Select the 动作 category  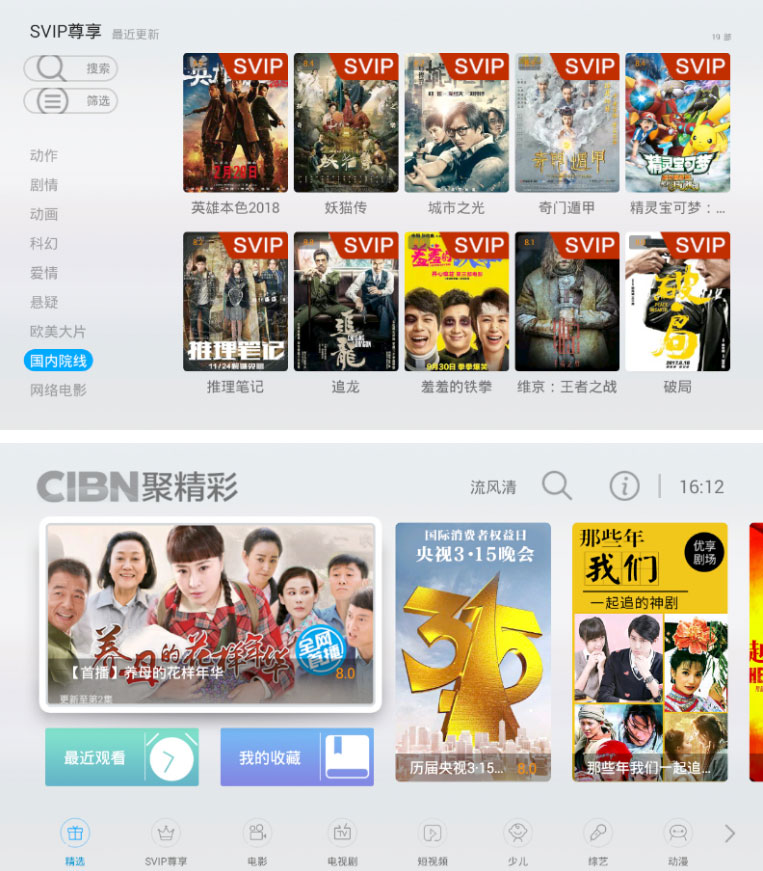click(x=44, y=155)
